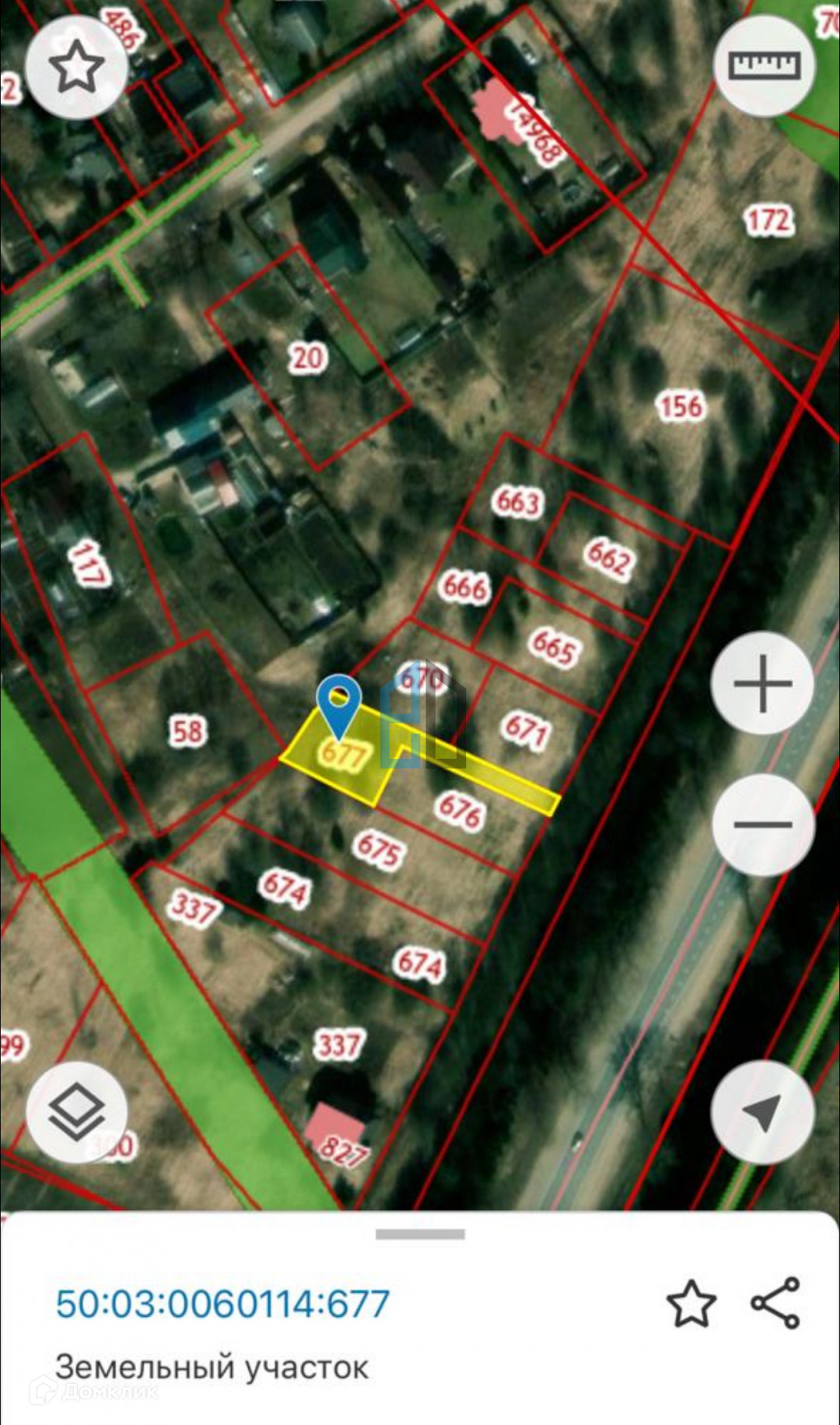
Task: Add parcel 677 to favorites
Action: pos(691,1304)
